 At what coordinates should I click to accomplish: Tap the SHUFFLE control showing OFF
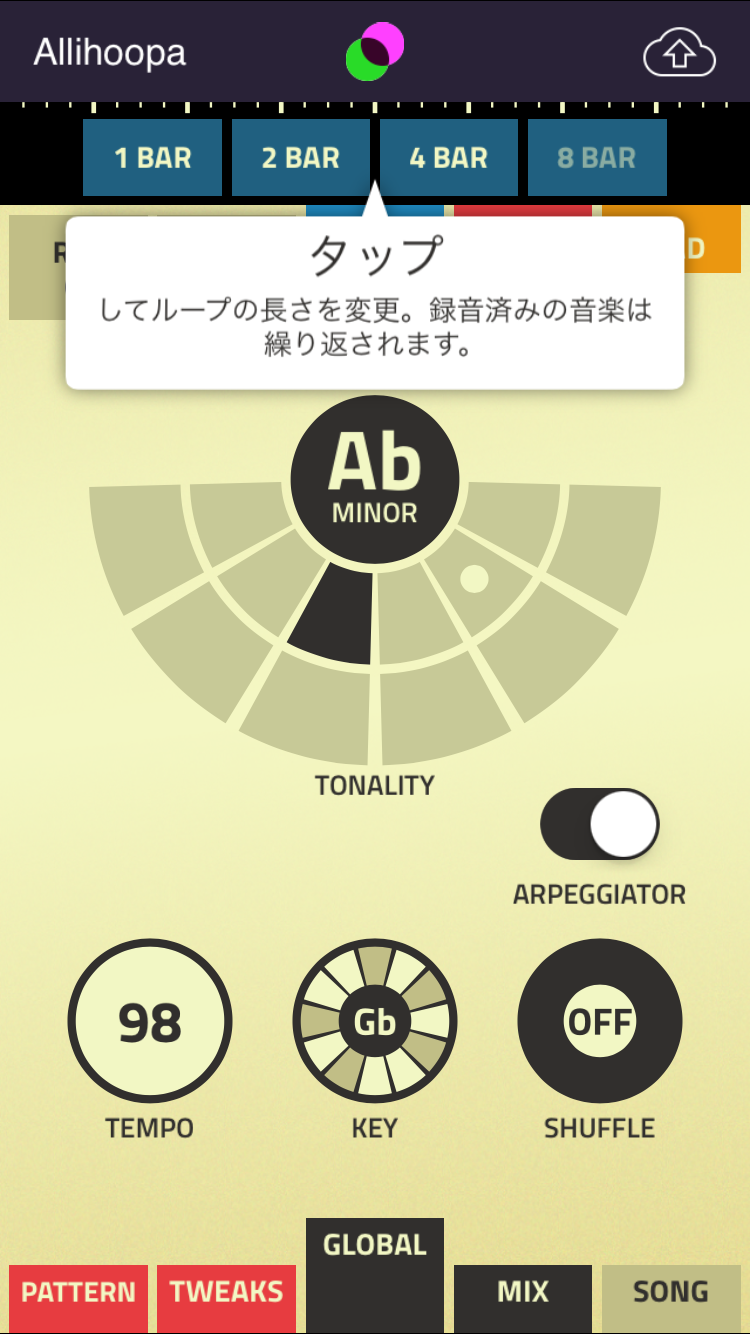[599, 1022]
